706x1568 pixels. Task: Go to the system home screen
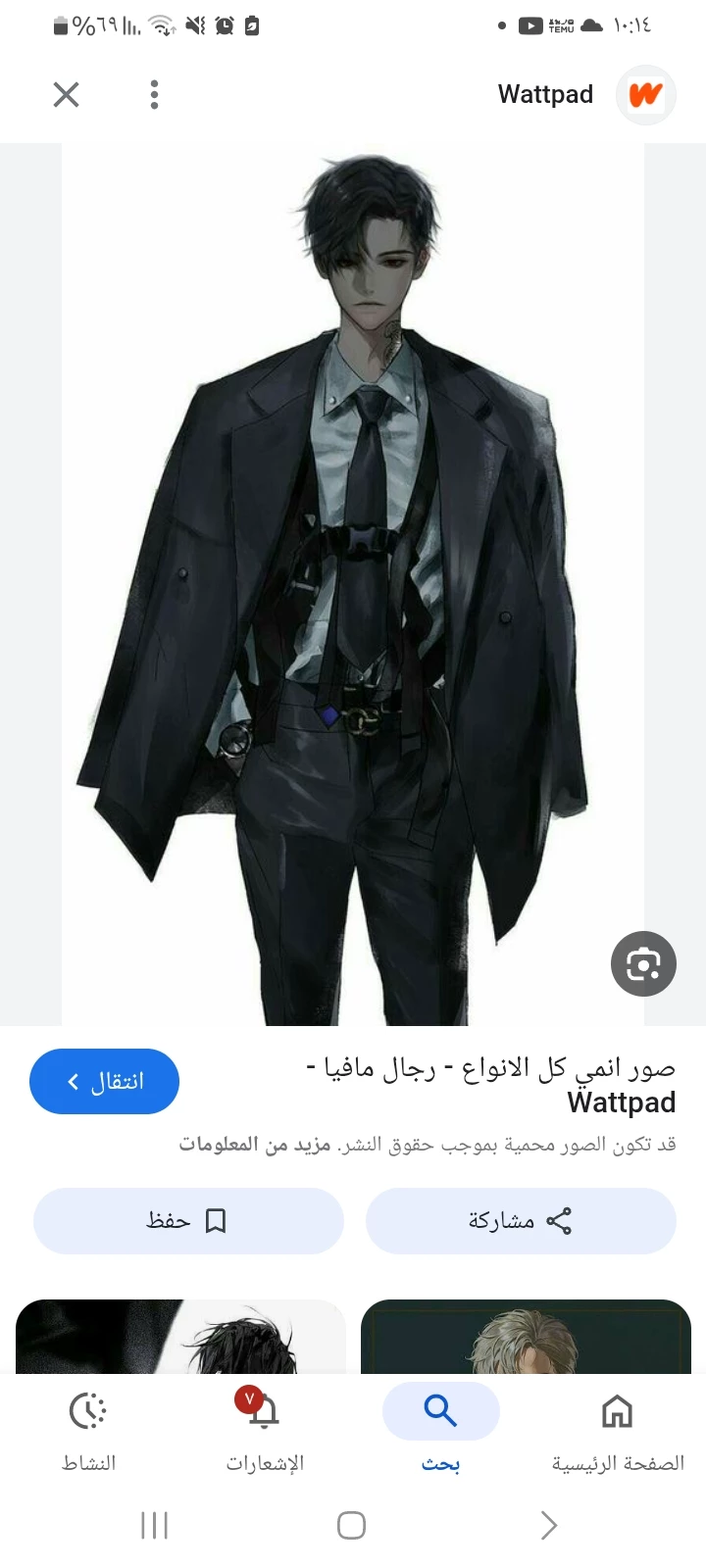[x=351, y=1525]
